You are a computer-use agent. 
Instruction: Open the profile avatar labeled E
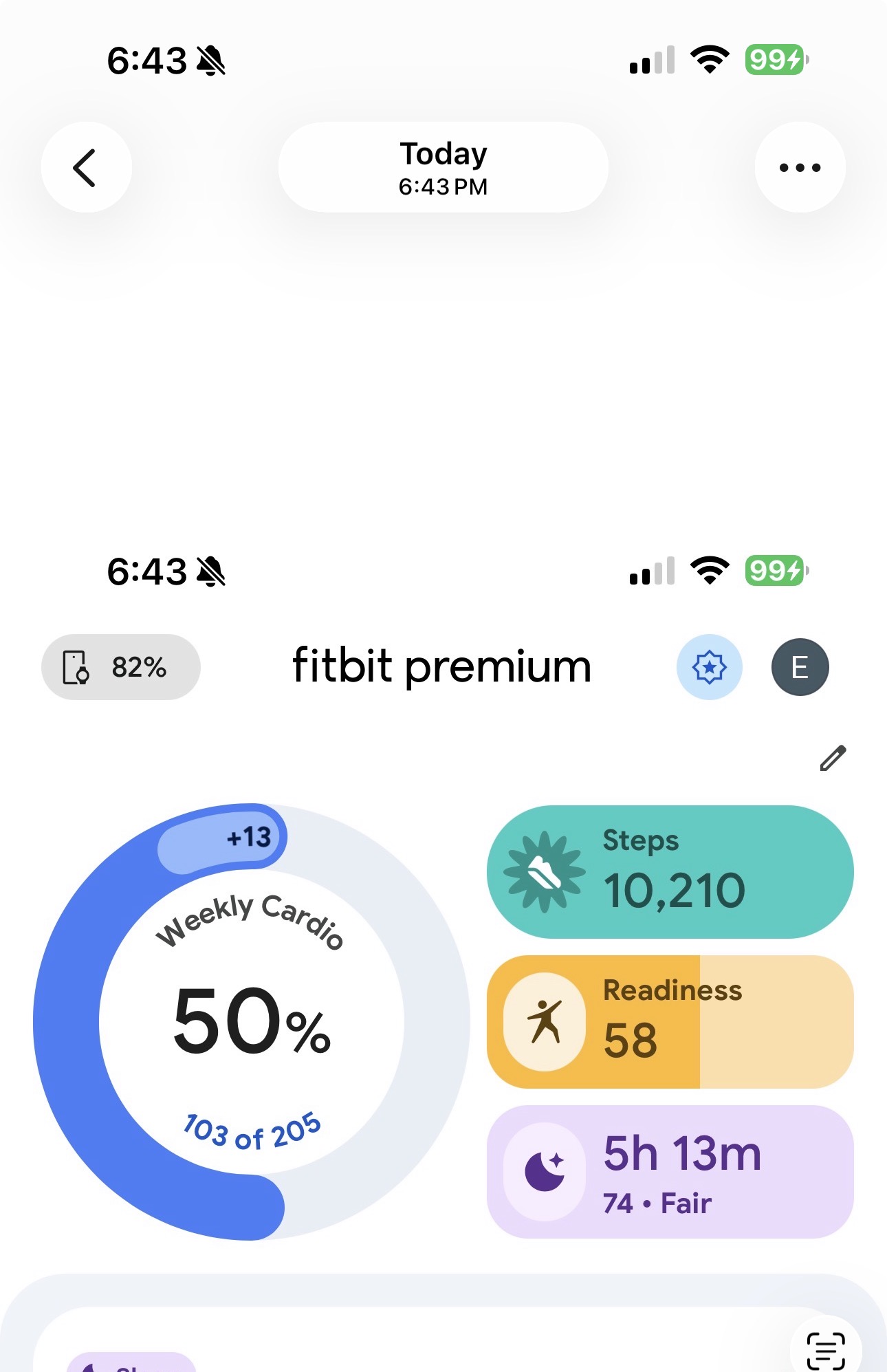(800, 667)
